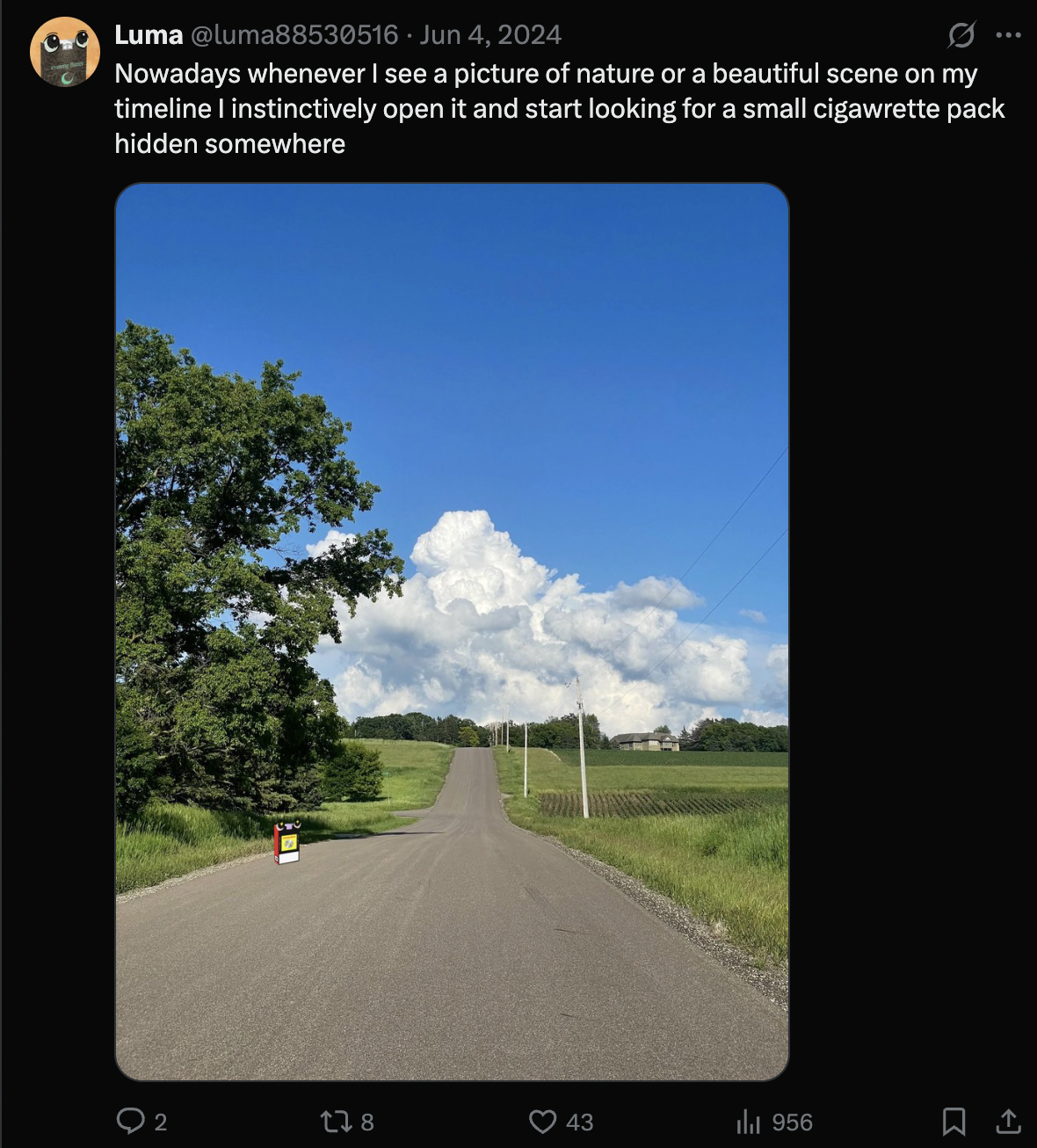Like Luma's post
1037x1148 pixels.
(x=543, y=1121)
